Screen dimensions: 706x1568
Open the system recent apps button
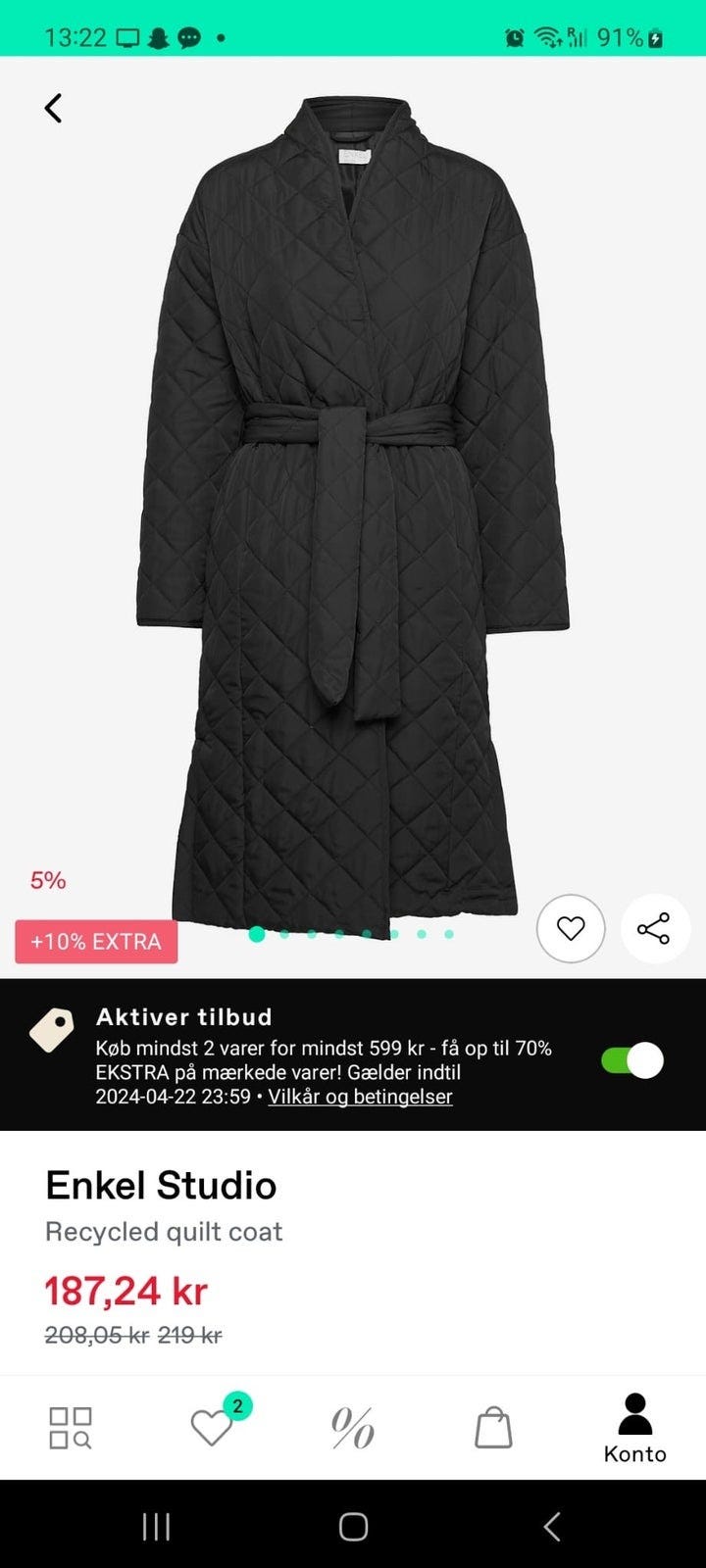(156, 1526)
